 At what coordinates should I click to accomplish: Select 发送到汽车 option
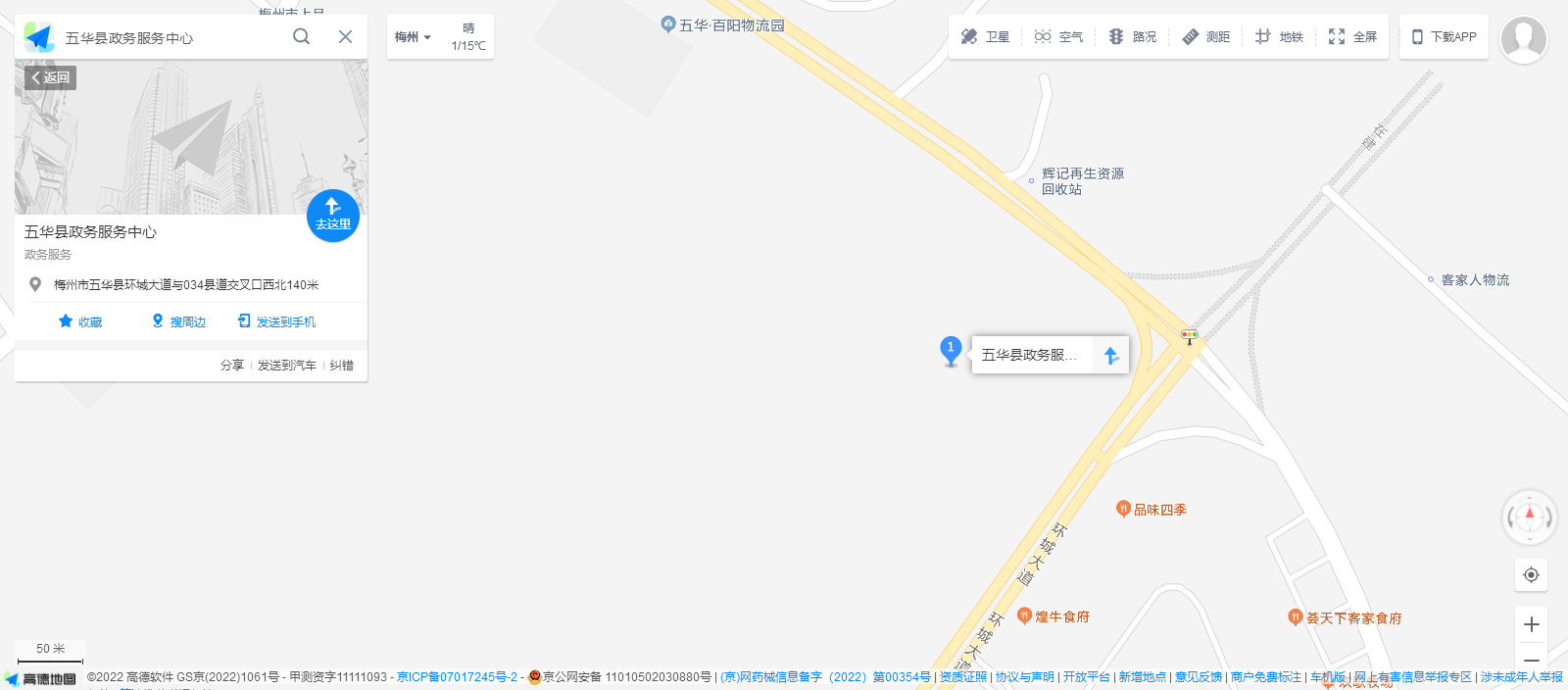[x=286, y=365]
